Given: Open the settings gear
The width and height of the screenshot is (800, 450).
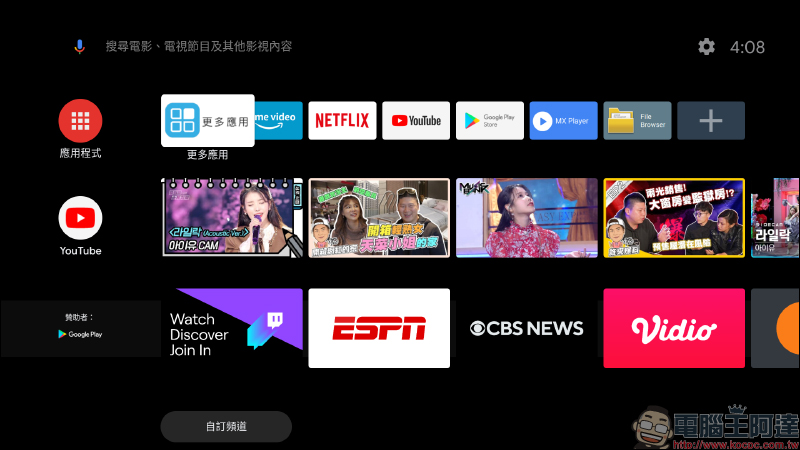Looking at the screenshot, I should point(707,47).
